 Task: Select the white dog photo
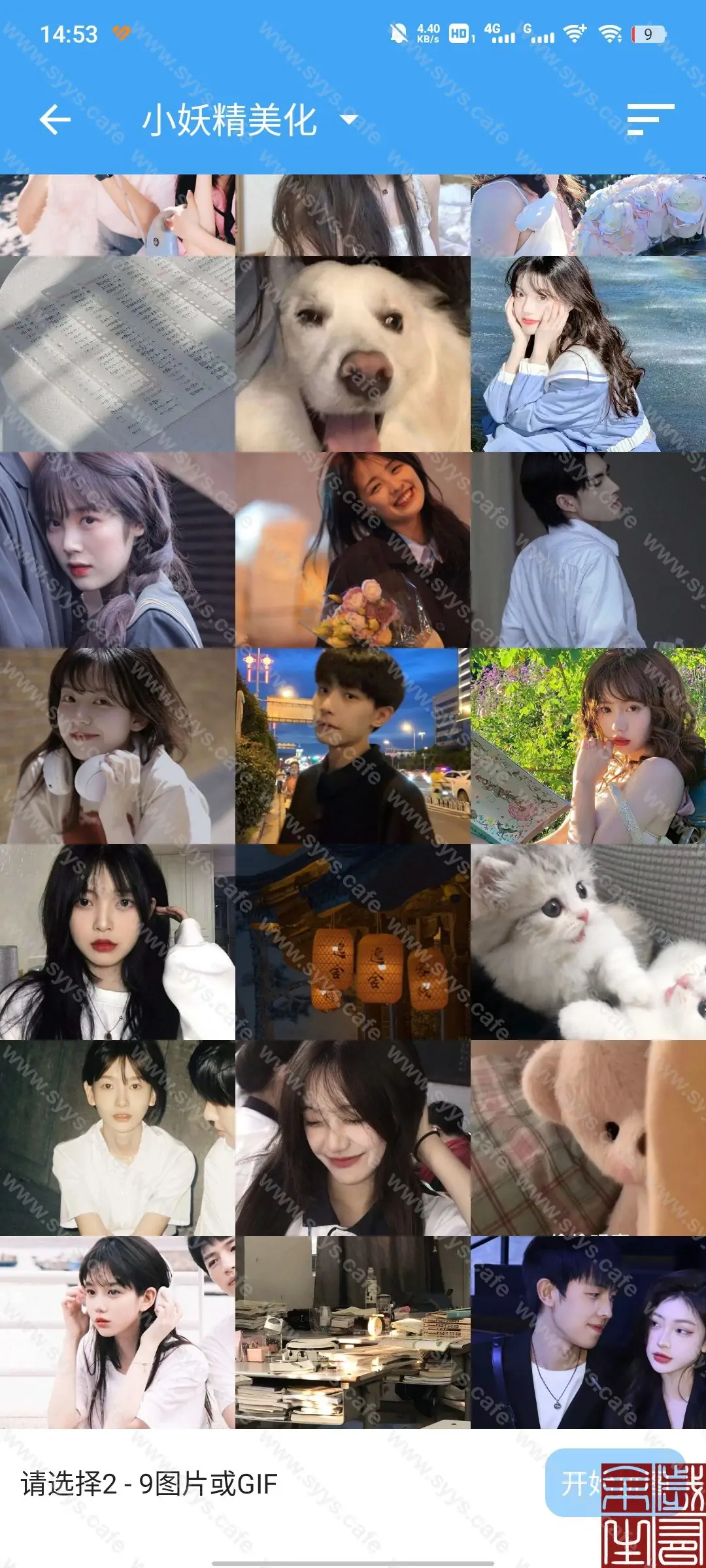click(x=353, y=354)
